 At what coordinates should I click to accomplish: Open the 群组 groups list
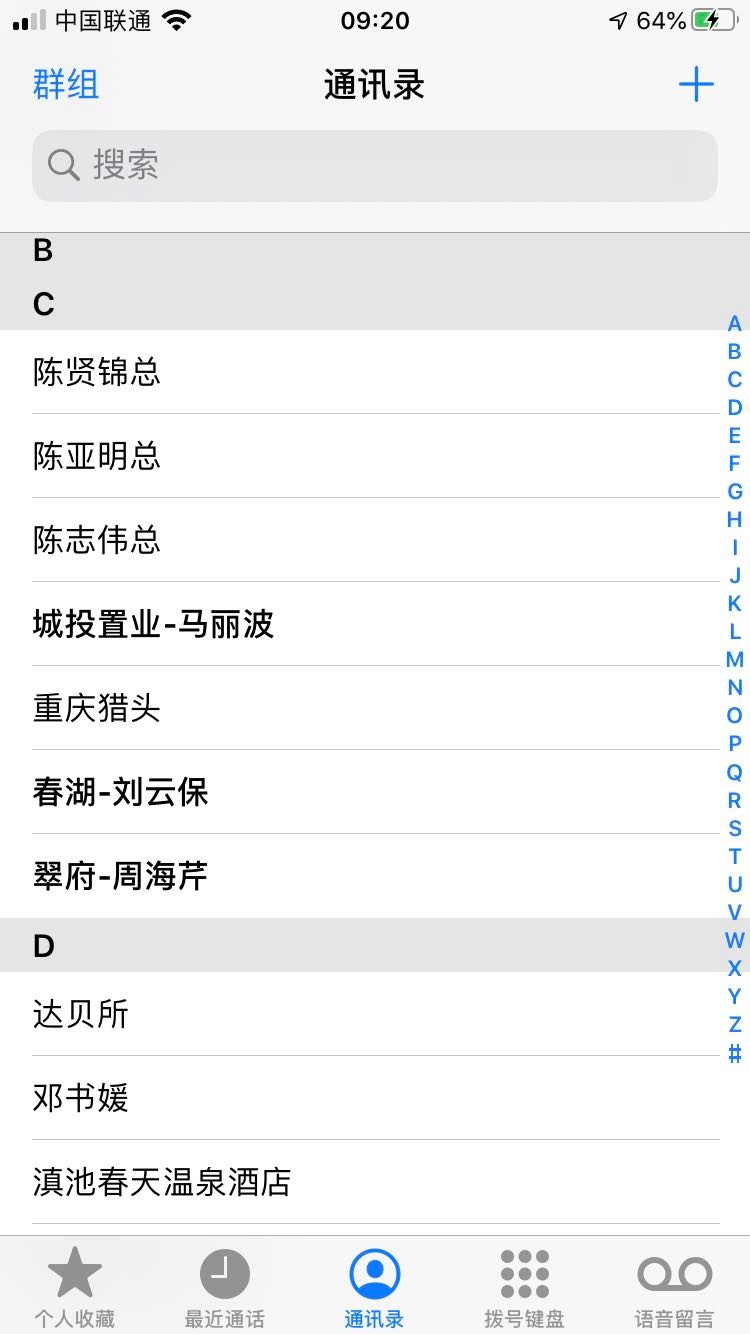coord(66,85)
